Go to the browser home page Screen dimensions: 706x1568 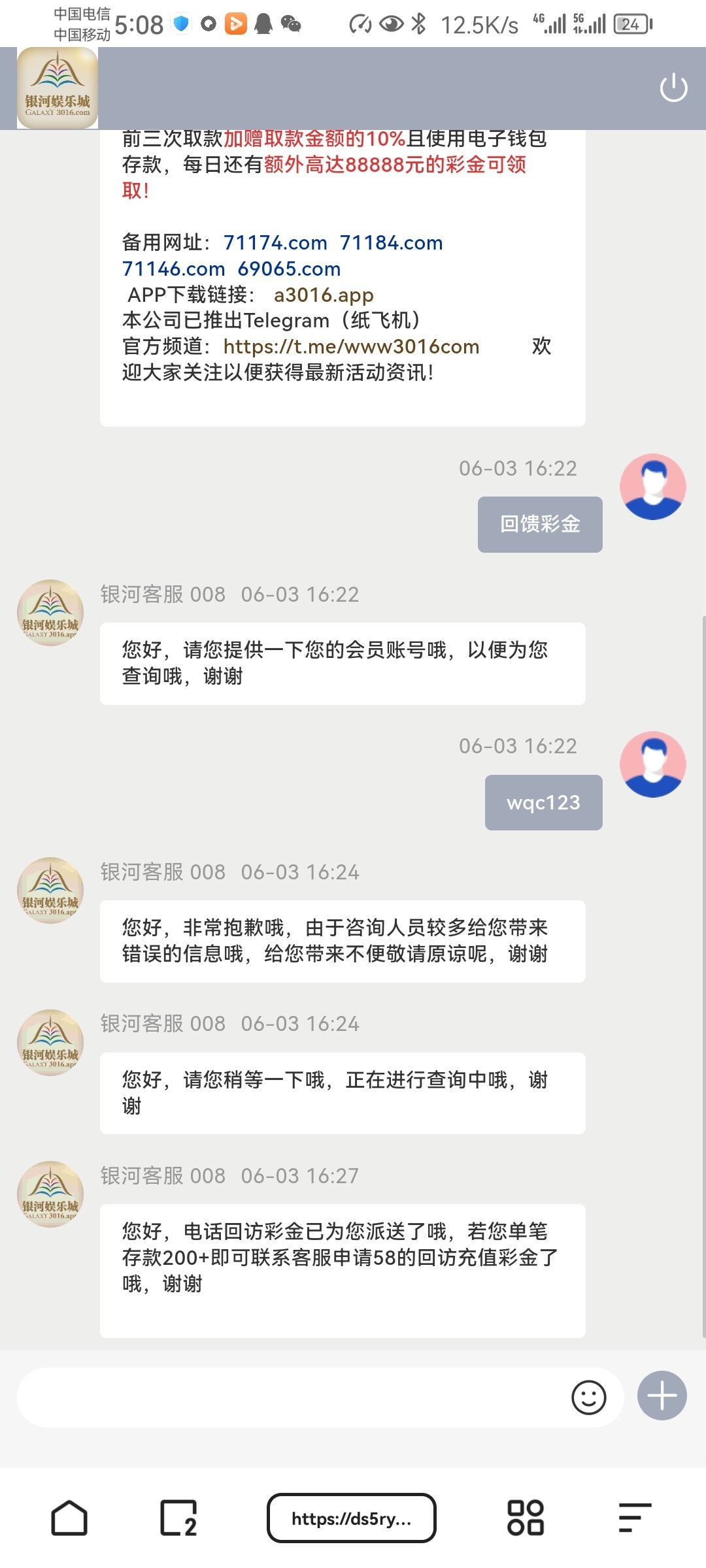(x=69, y=1518)
